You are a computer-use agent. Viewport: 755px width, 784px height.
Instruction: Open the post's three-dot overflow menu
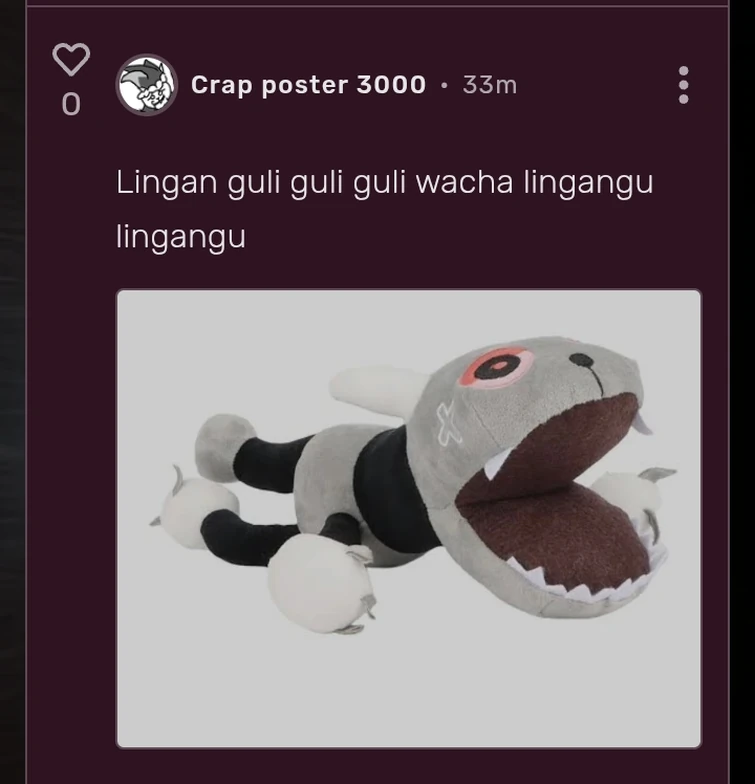[683, 85]
